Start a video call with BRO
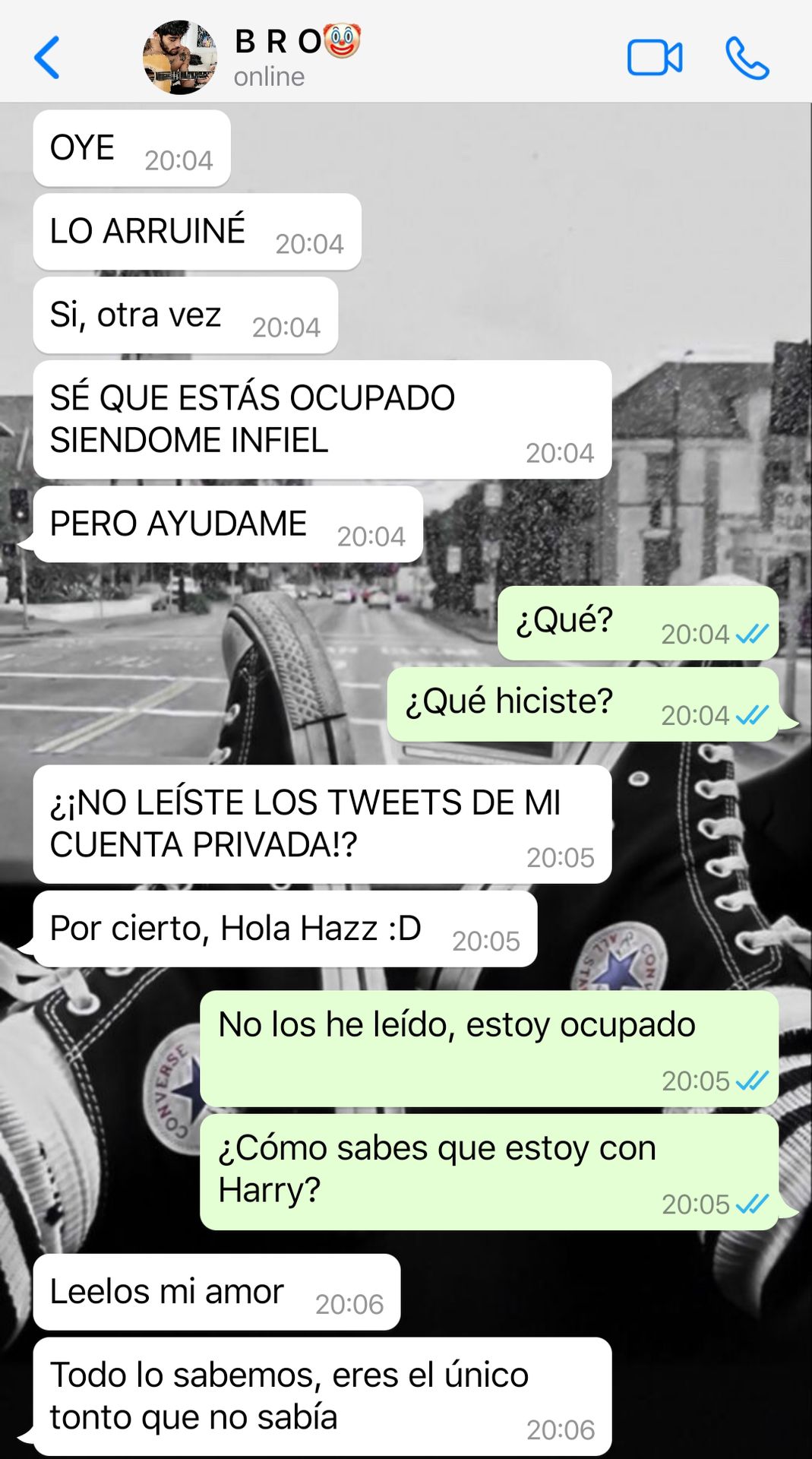Screen dimensions: 812x1459 [654, 57]
